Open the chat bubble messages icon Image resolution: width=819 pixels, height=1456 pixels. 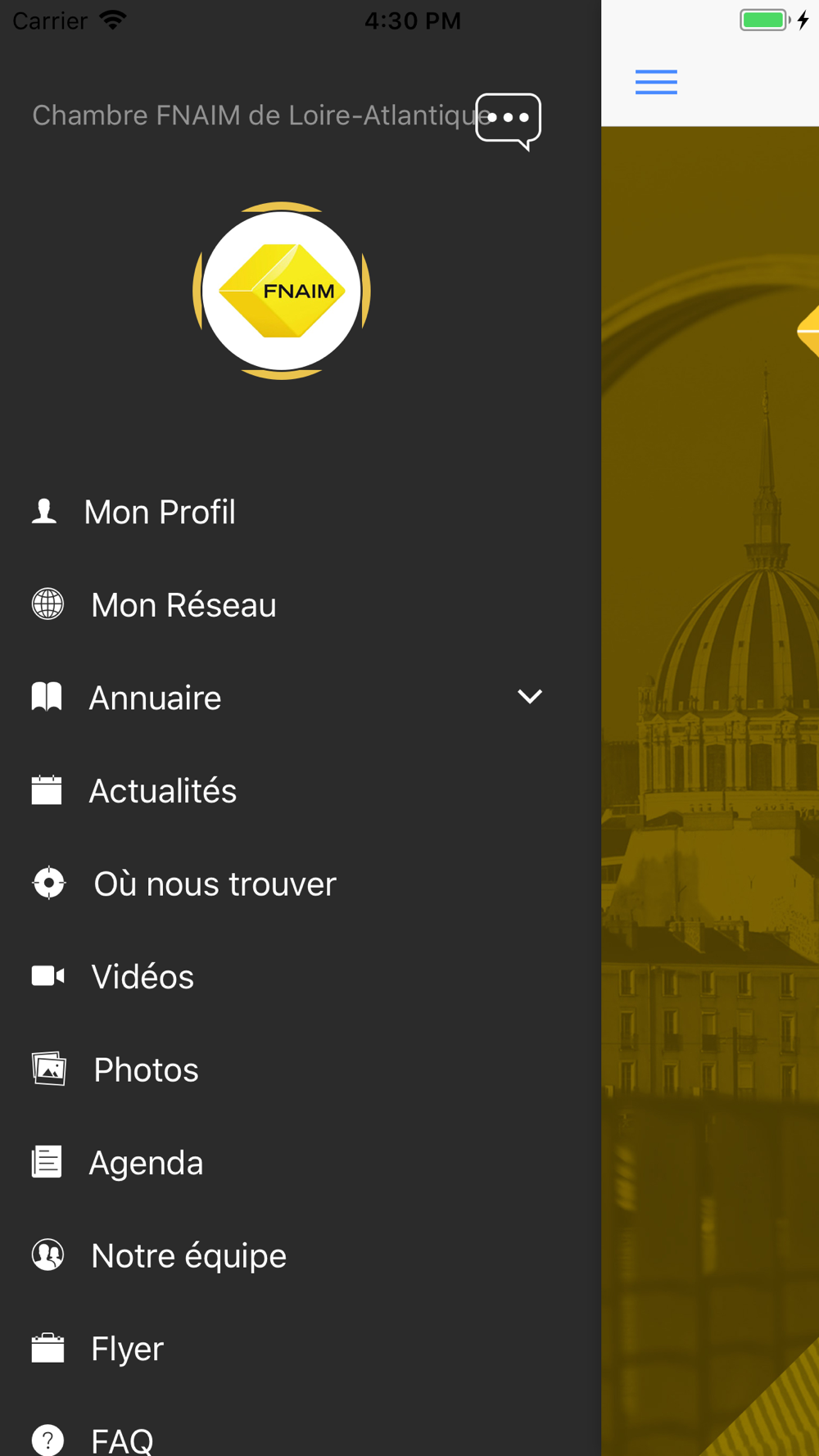[x=509, y=120]
